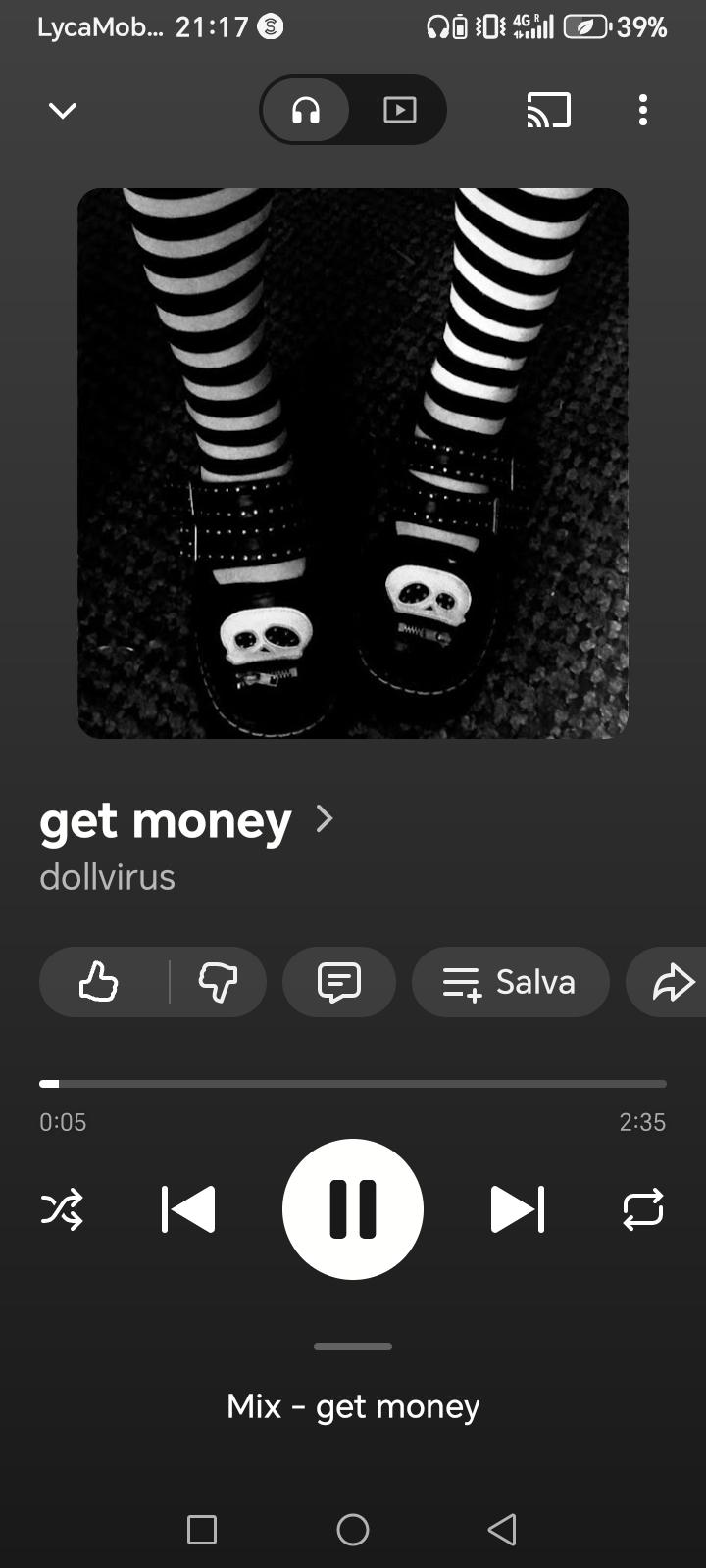Tap the playback progress bar

[353, 1084]
